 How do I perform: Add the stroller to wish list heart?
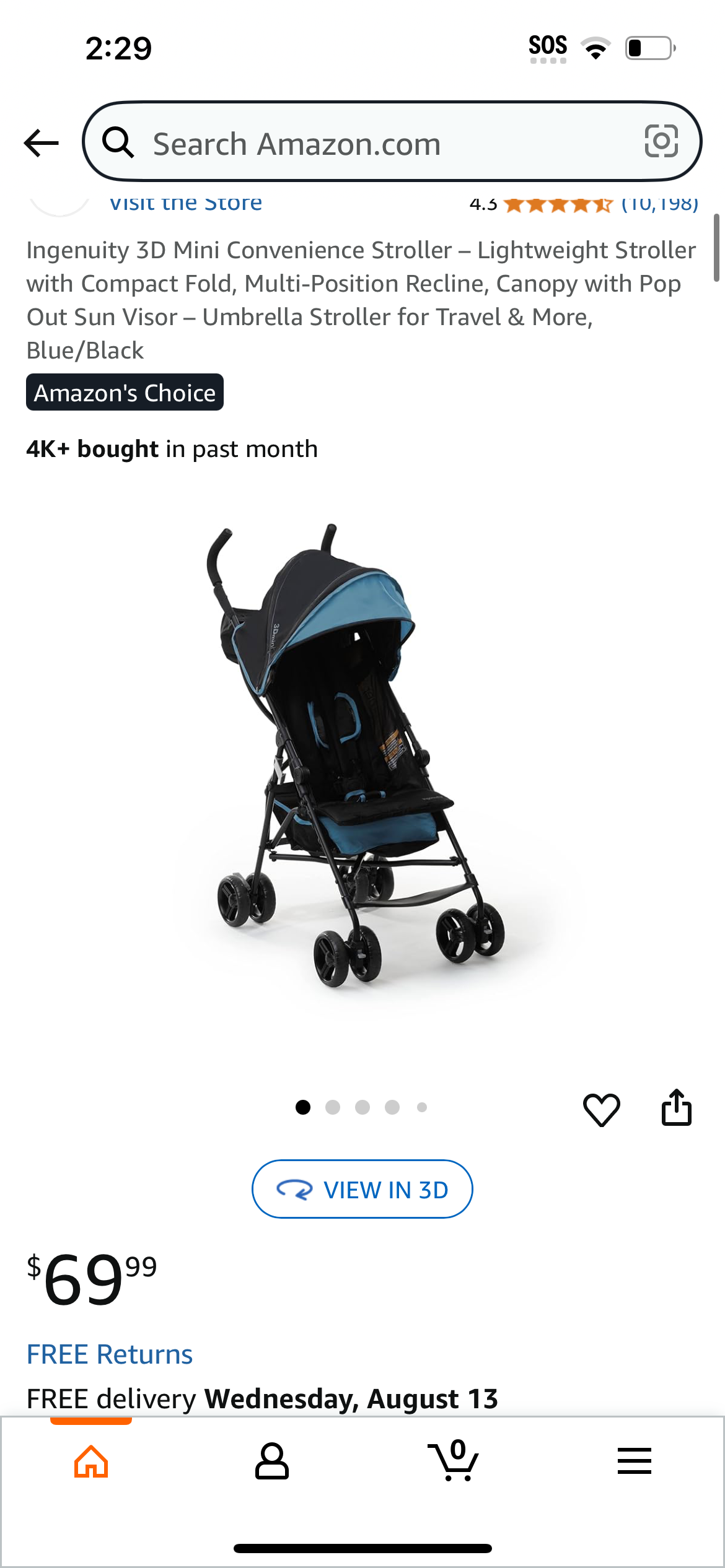601,1108
